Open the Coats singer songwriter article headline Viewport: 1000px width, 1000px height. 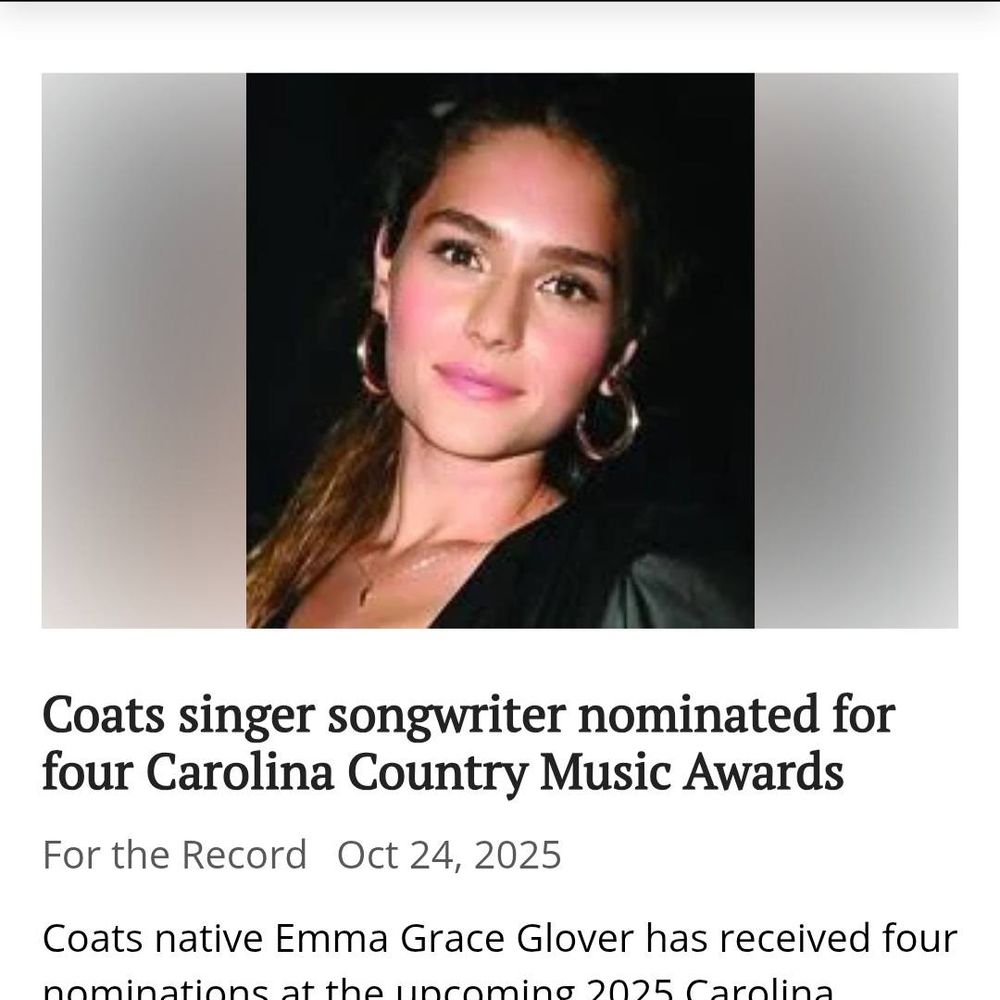(468, 744)
